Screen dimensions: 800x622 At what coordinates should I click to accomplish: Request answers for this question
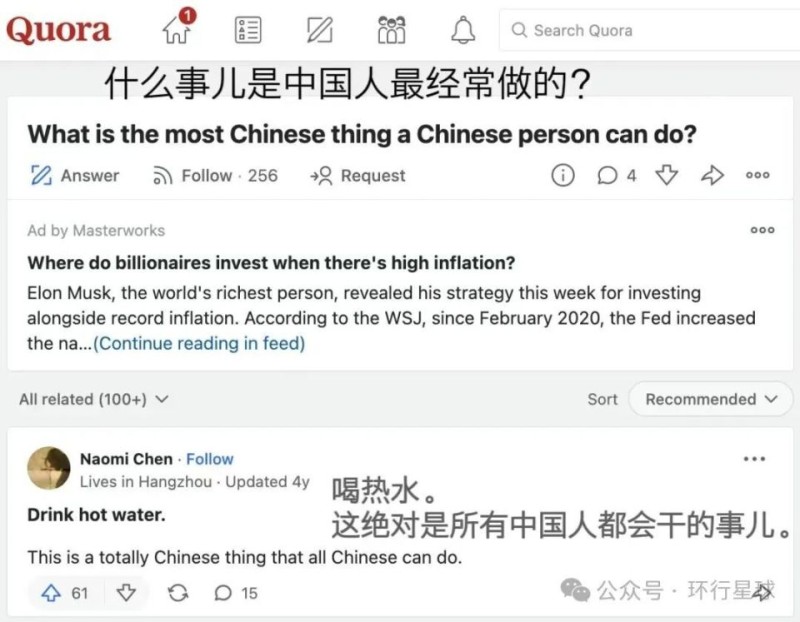pos(358,176)
